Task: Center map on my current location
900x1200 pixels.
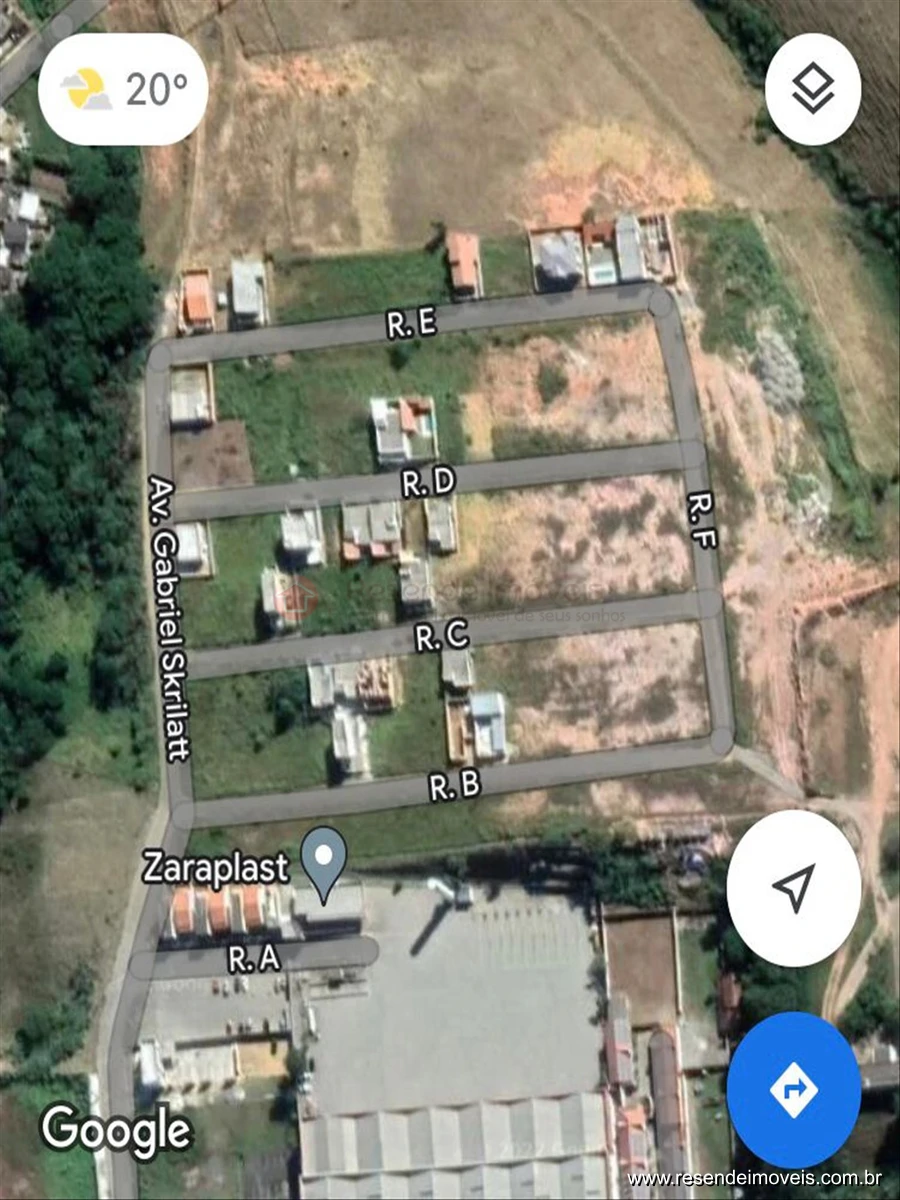Action: click(793, 888)
